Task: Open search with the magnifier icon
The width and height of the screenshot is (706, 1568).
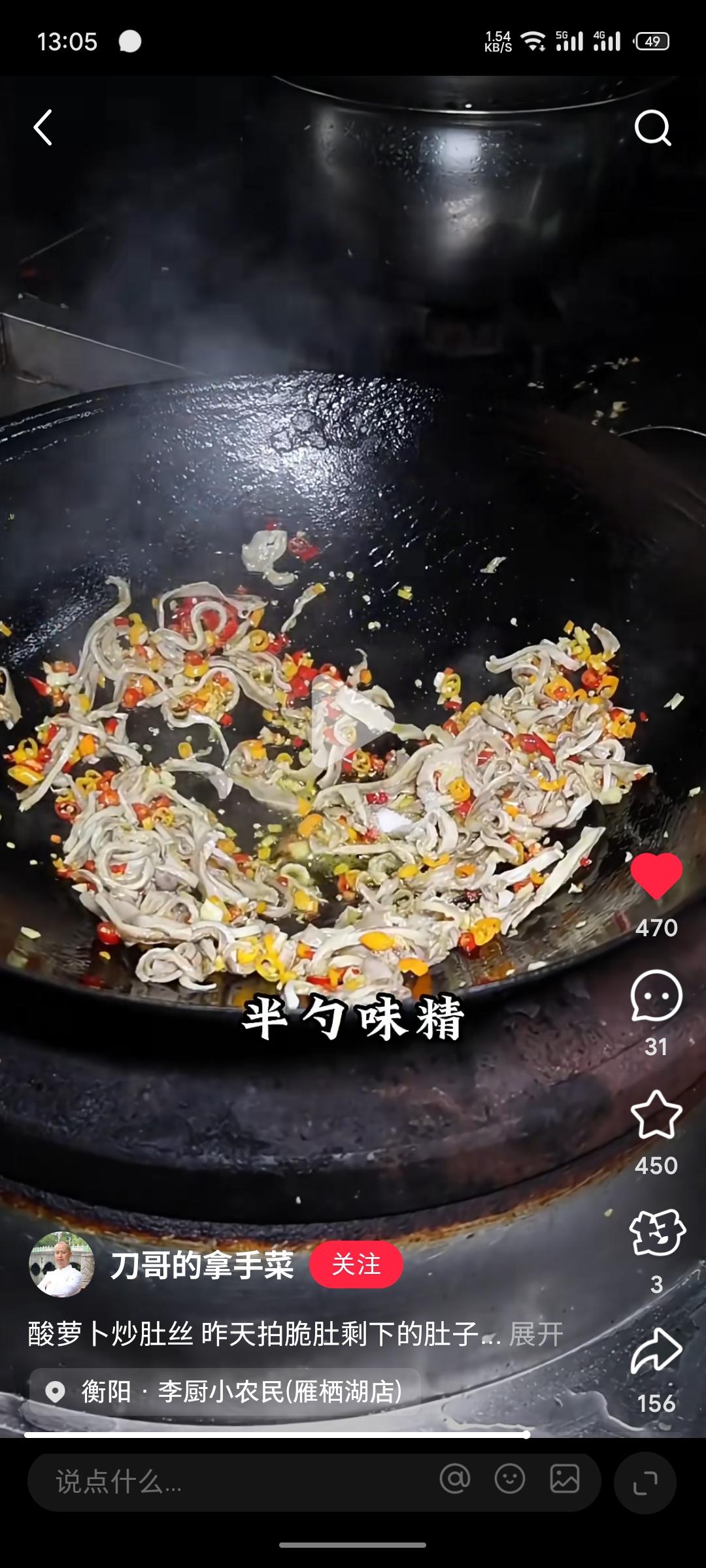Action: tap(652, 127)
